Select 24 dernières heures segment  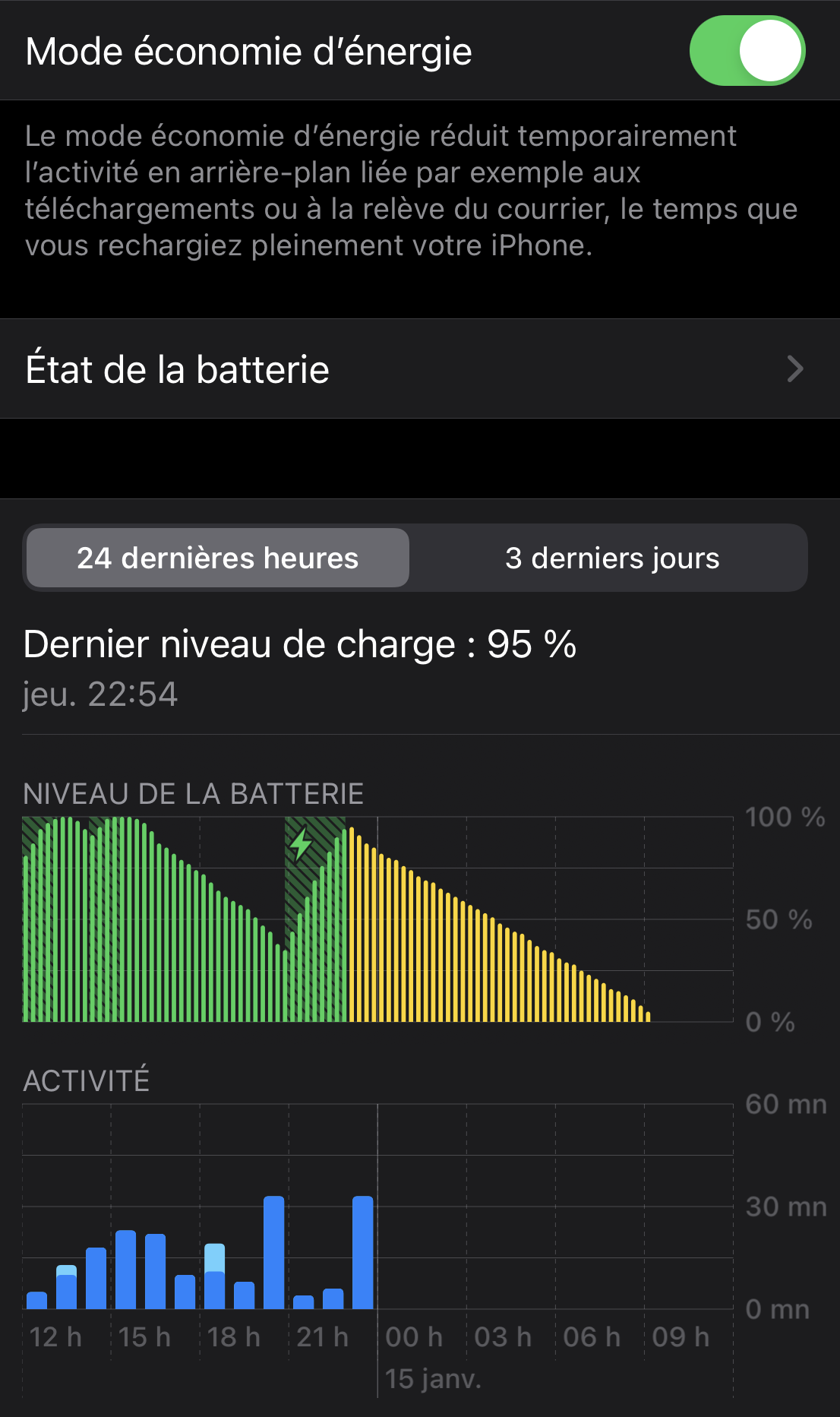tap(218, 558)
